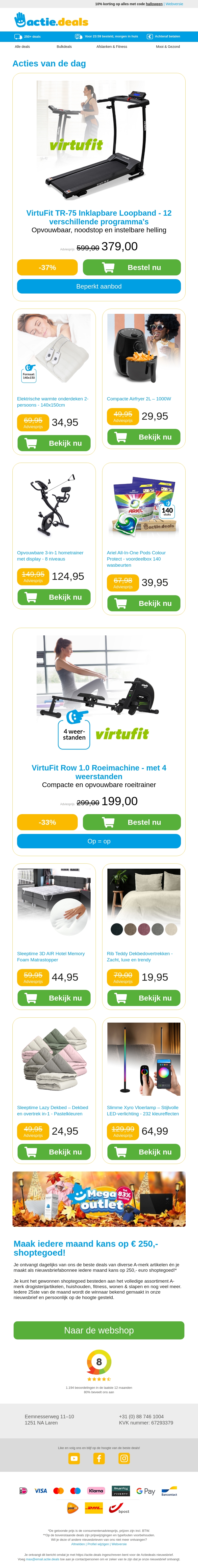Open the Bulkdeals category
The image size is (198, 1568).
tap(64, 46)
